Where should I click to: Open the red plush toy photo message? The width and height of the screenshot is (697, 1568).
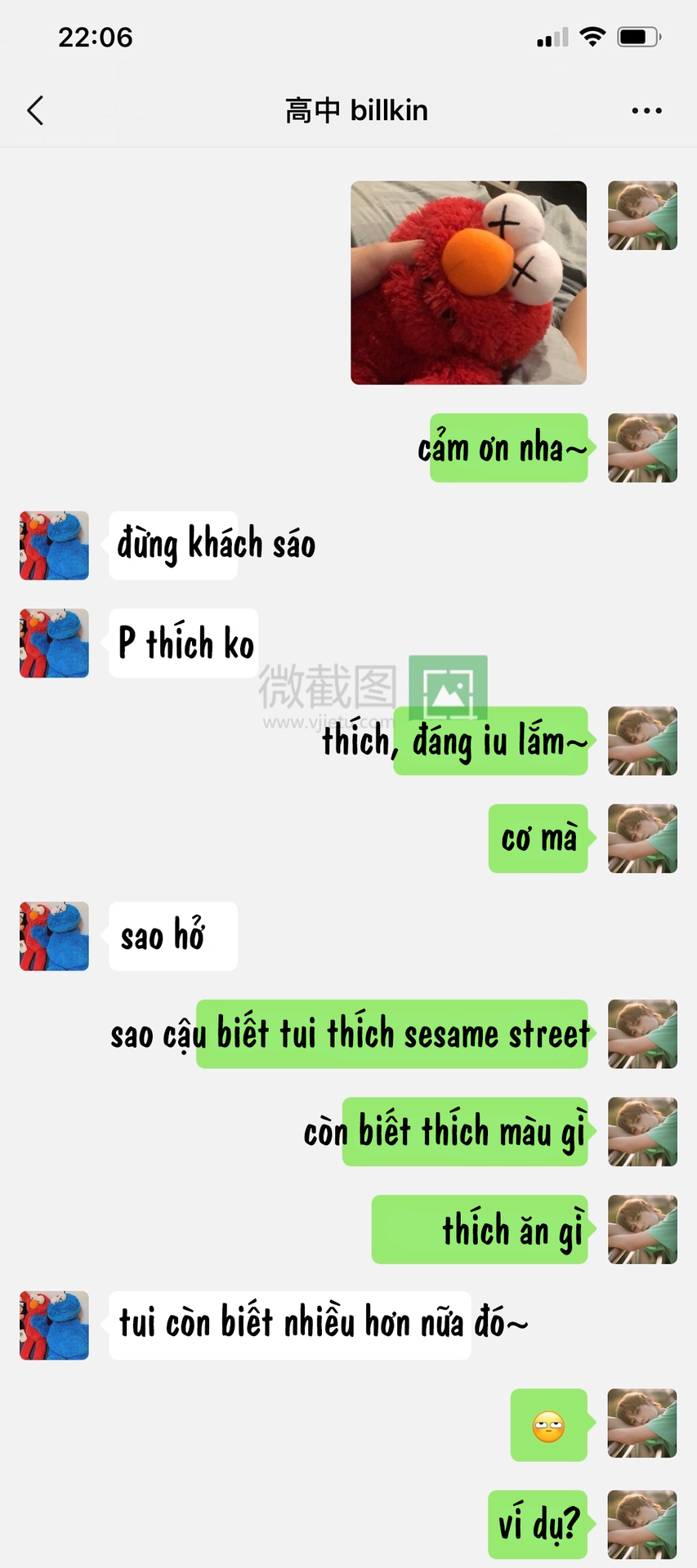click(x=468, y=283)
